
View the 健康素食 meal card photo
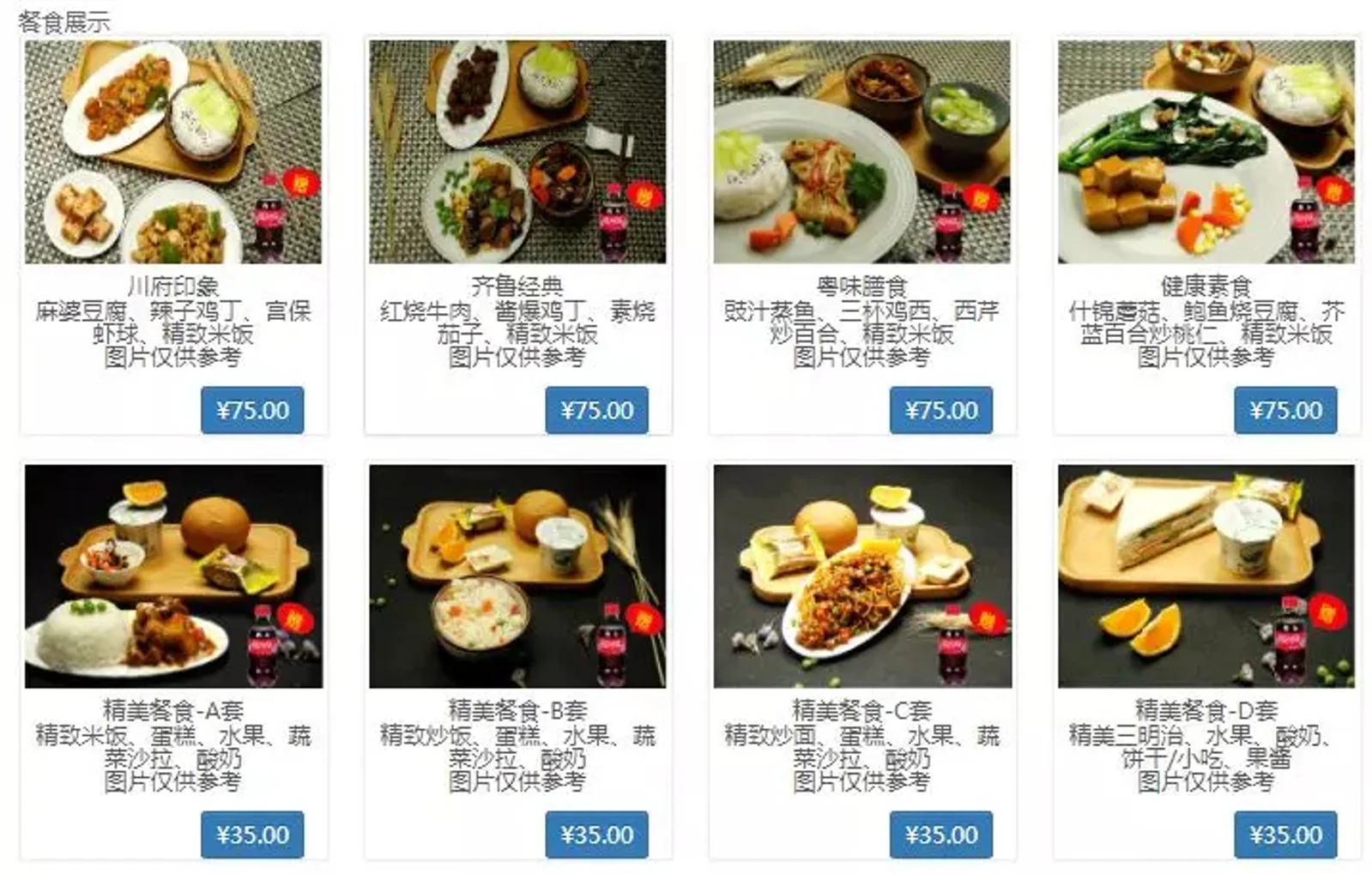pyautogui.click(x=1206, y=152)
